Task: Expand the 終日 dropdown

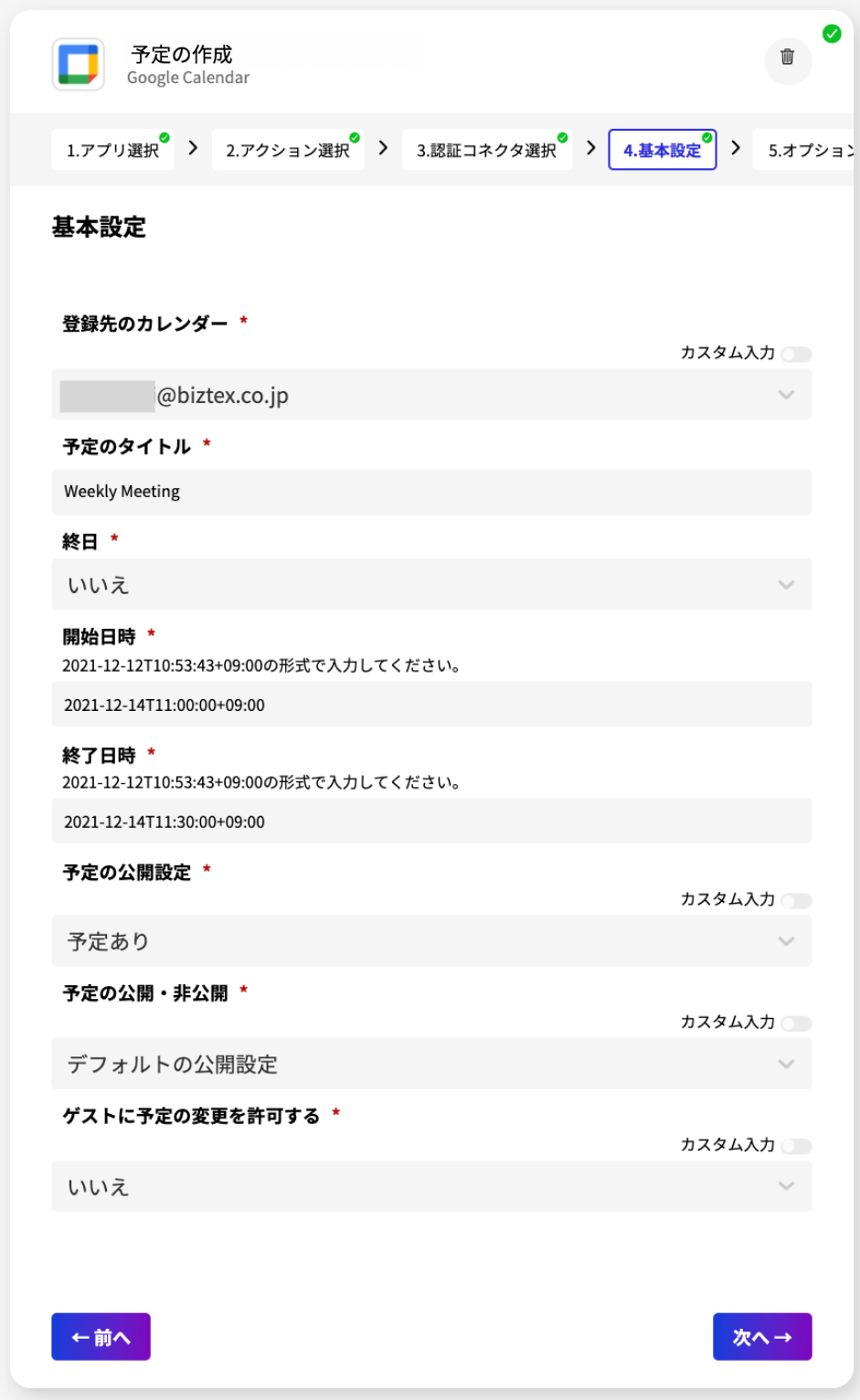Action: (x=431, y=585)
